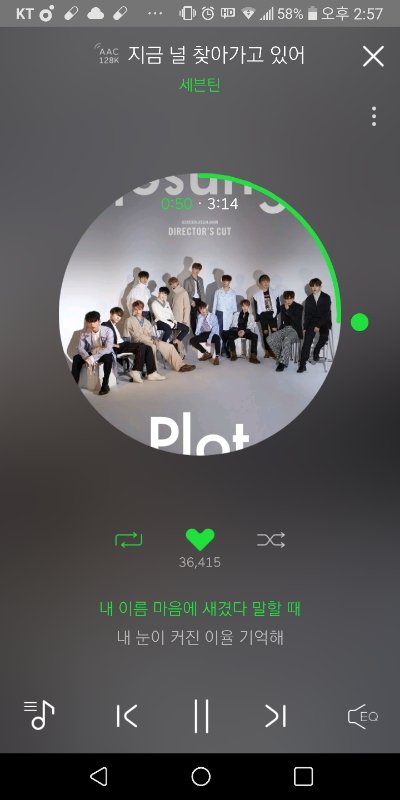400x800 pixels.
Task: Close the music player screen
Action: coord(373,56)
